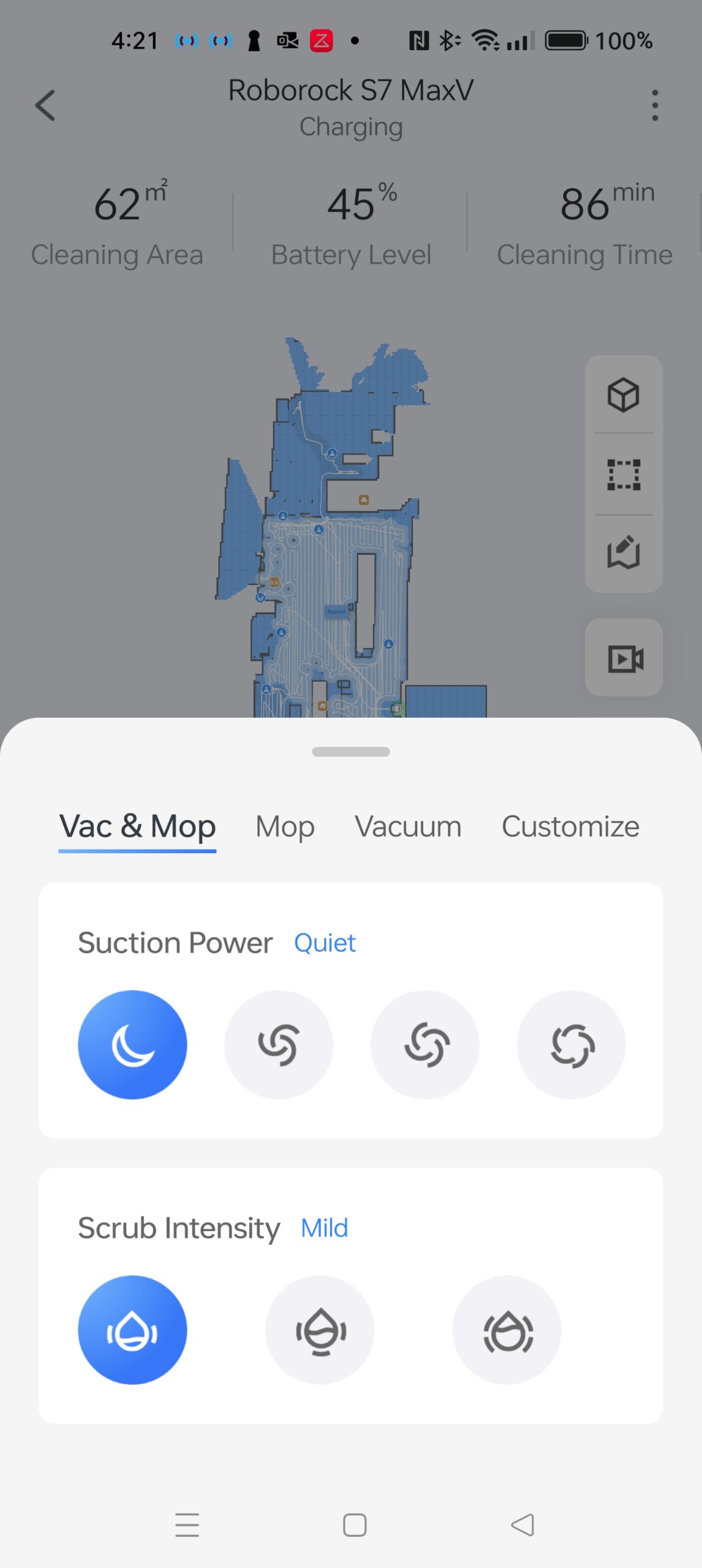The height and width of the screenshot is (1568, 702).
Task: Switch to the Customize tab
Action: 570,827
